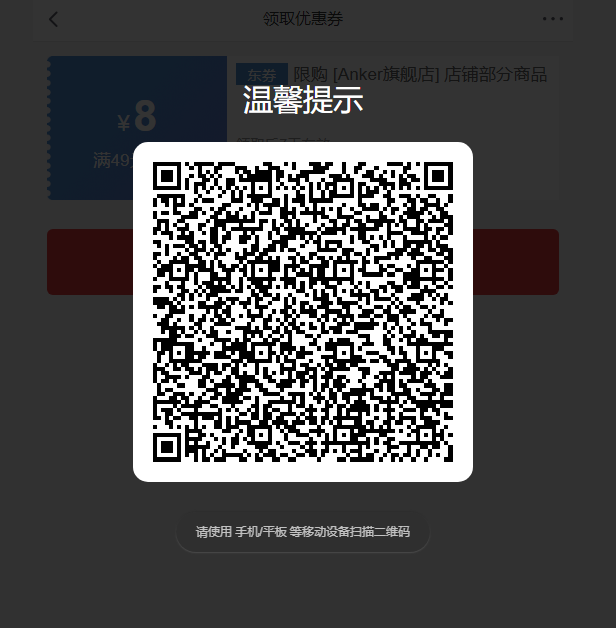Go back from the coupon page

click(54, 19)
